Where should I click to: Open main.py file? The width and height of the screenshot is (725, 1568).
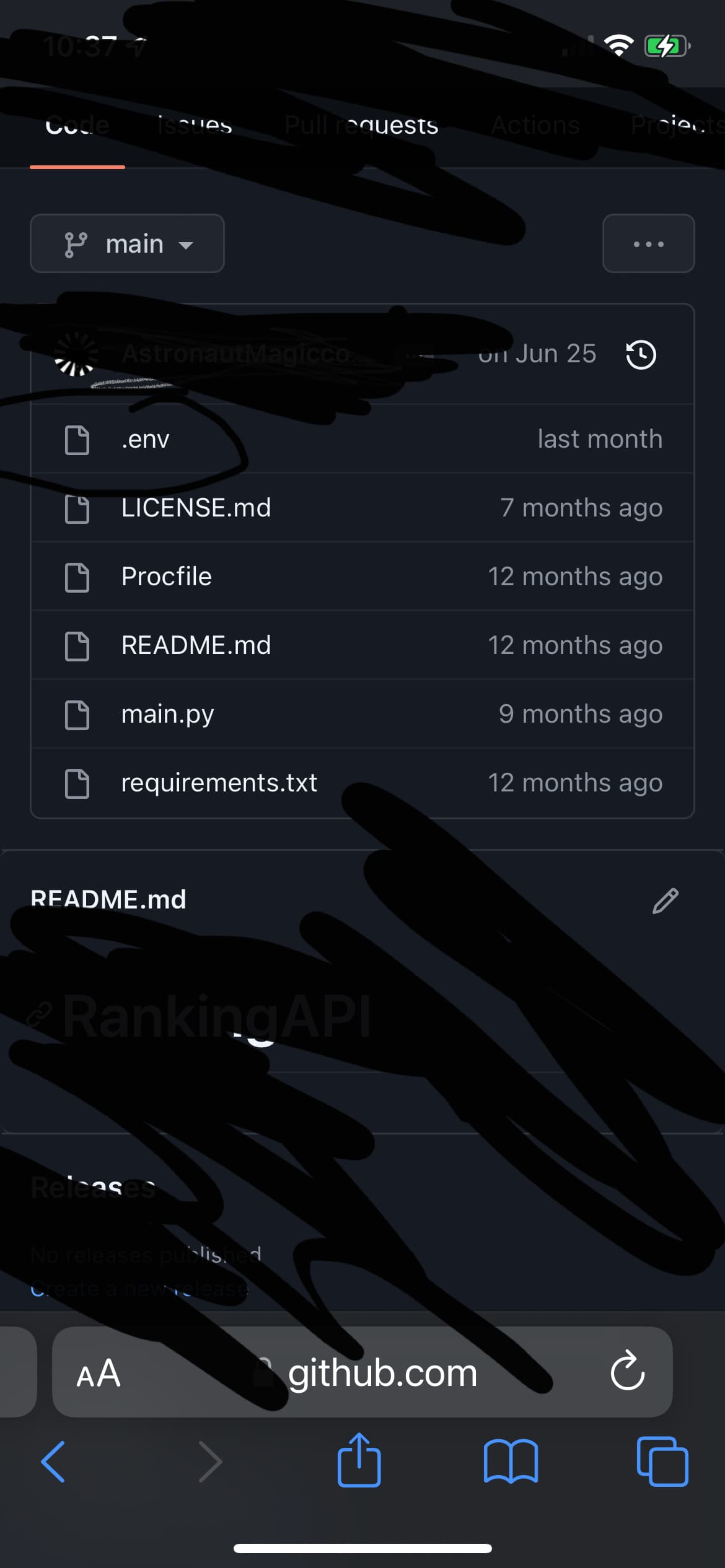tap(167, 714)
